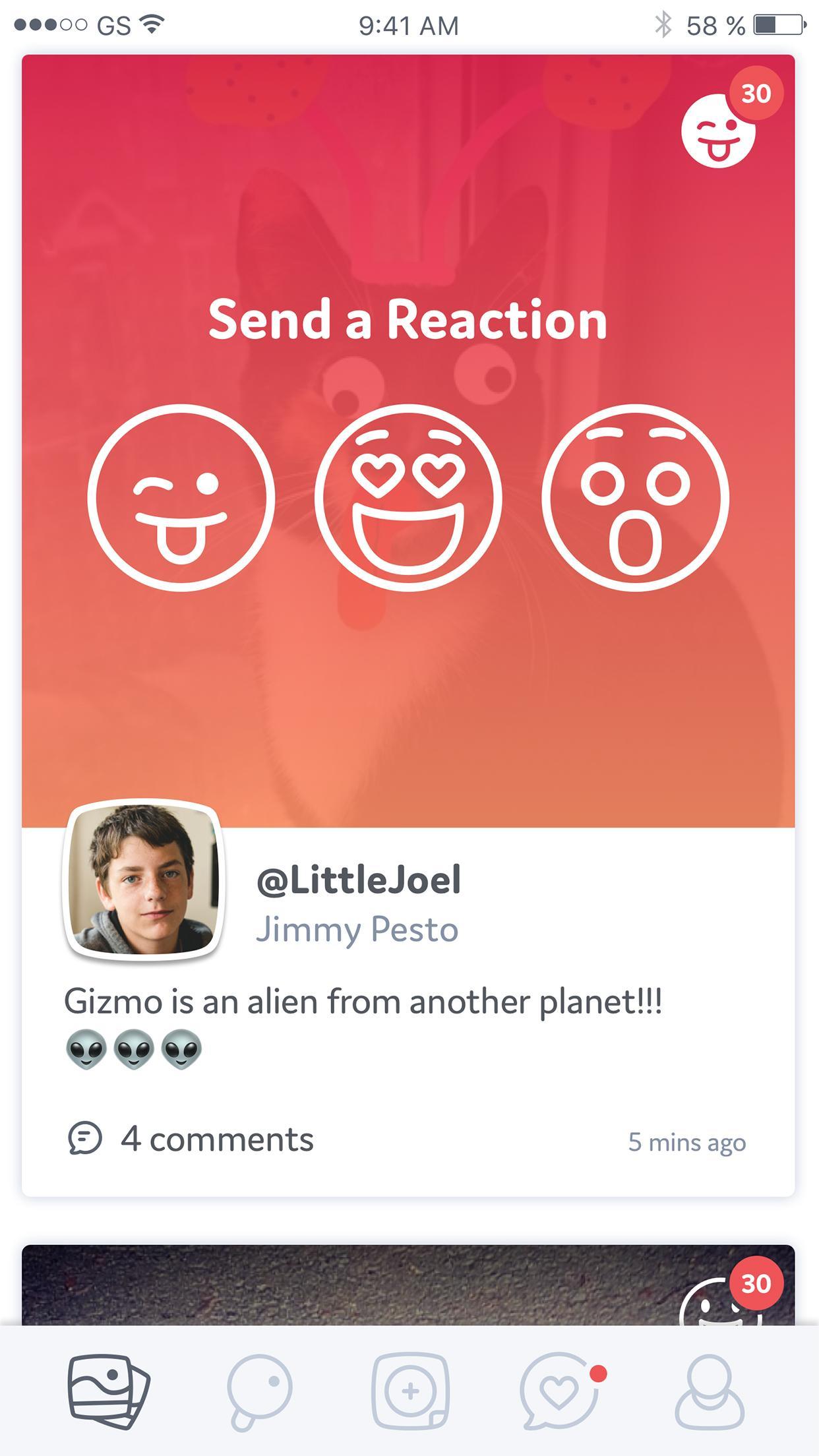This screenshot has width=819, height=1456.
Task: Open the reaction icon on the next post
Action: [719, 1302]
